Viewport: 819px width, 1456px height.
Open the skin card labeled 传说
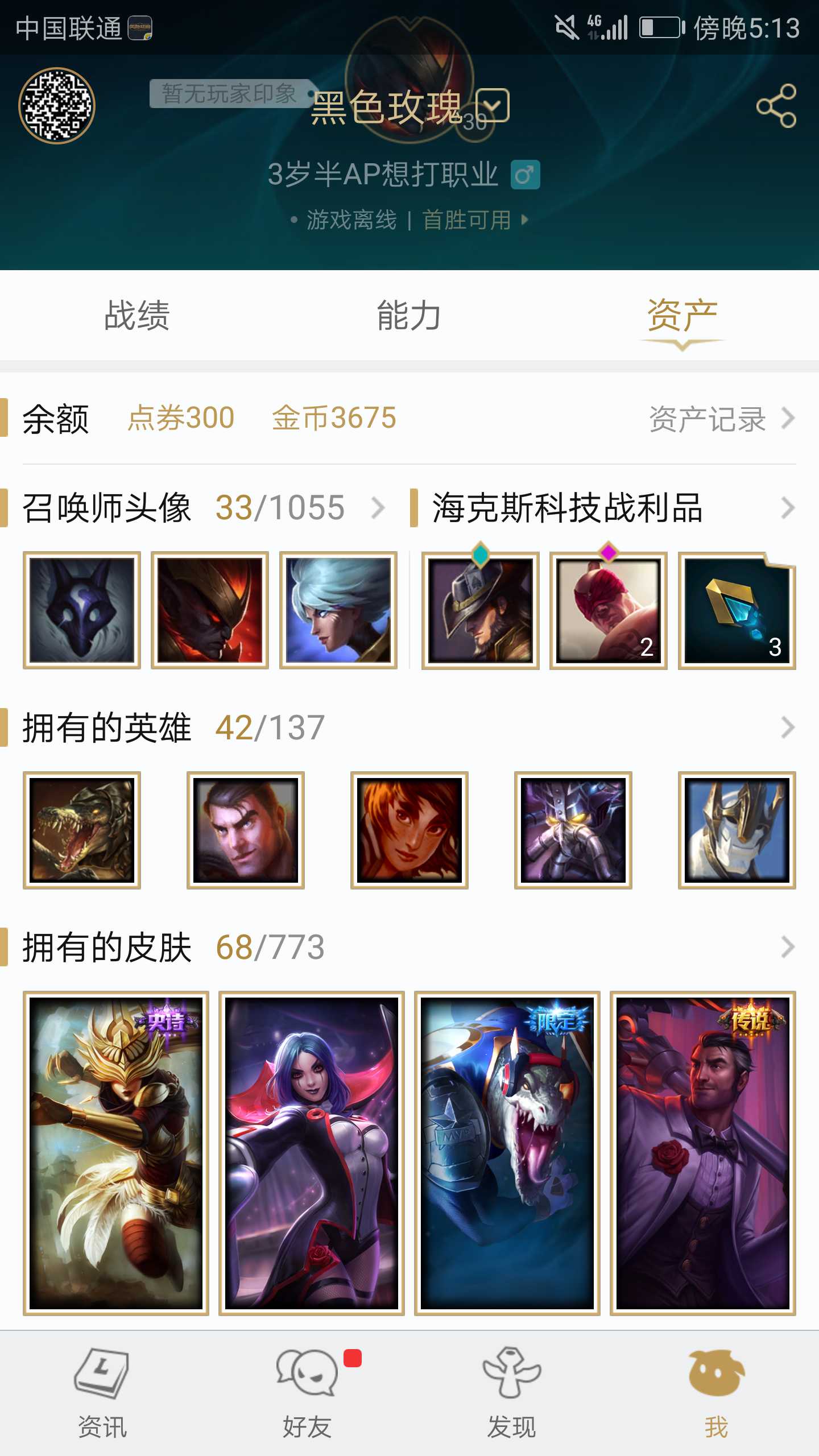pyautogui.click(x=702, y=1153)
